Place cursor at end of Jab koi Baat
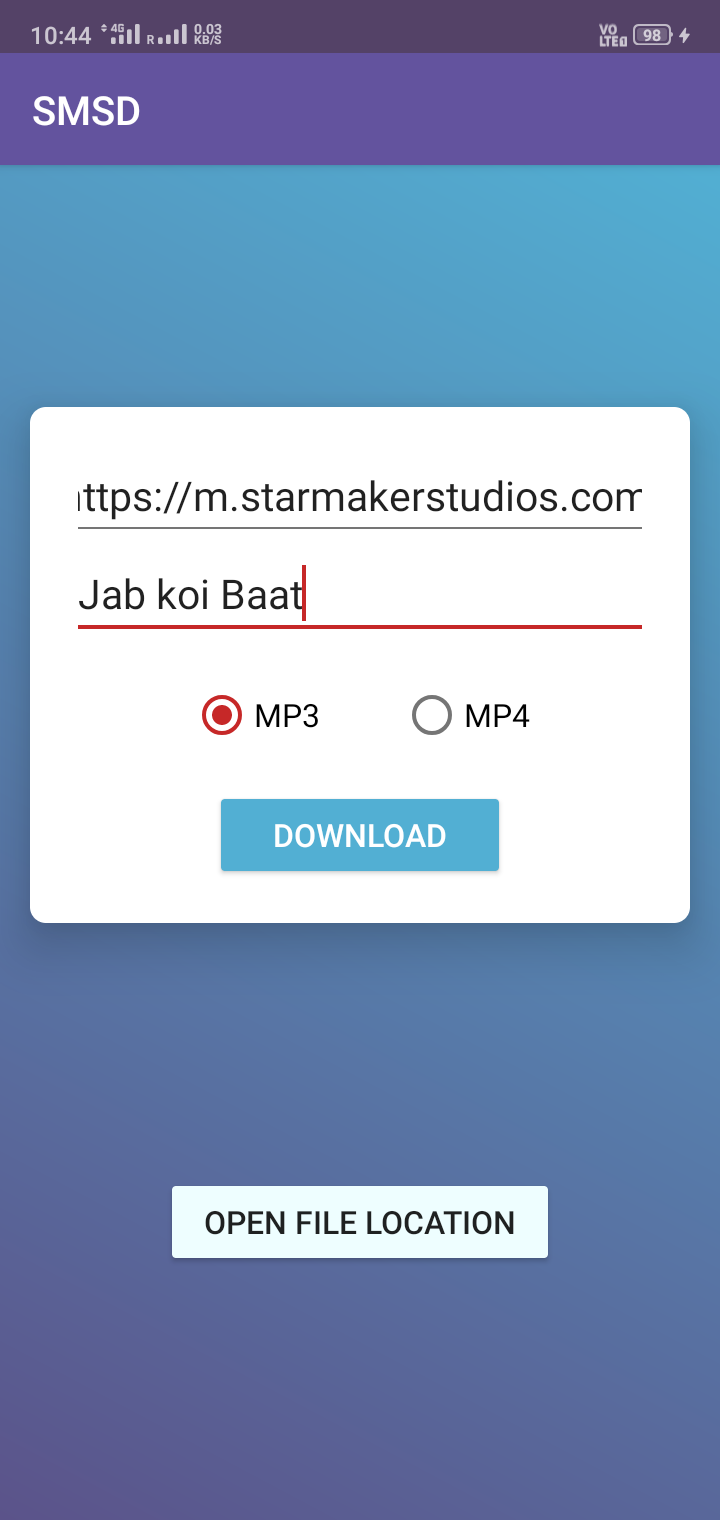Viewport: 720px width, 1520px height. [305, 593]
